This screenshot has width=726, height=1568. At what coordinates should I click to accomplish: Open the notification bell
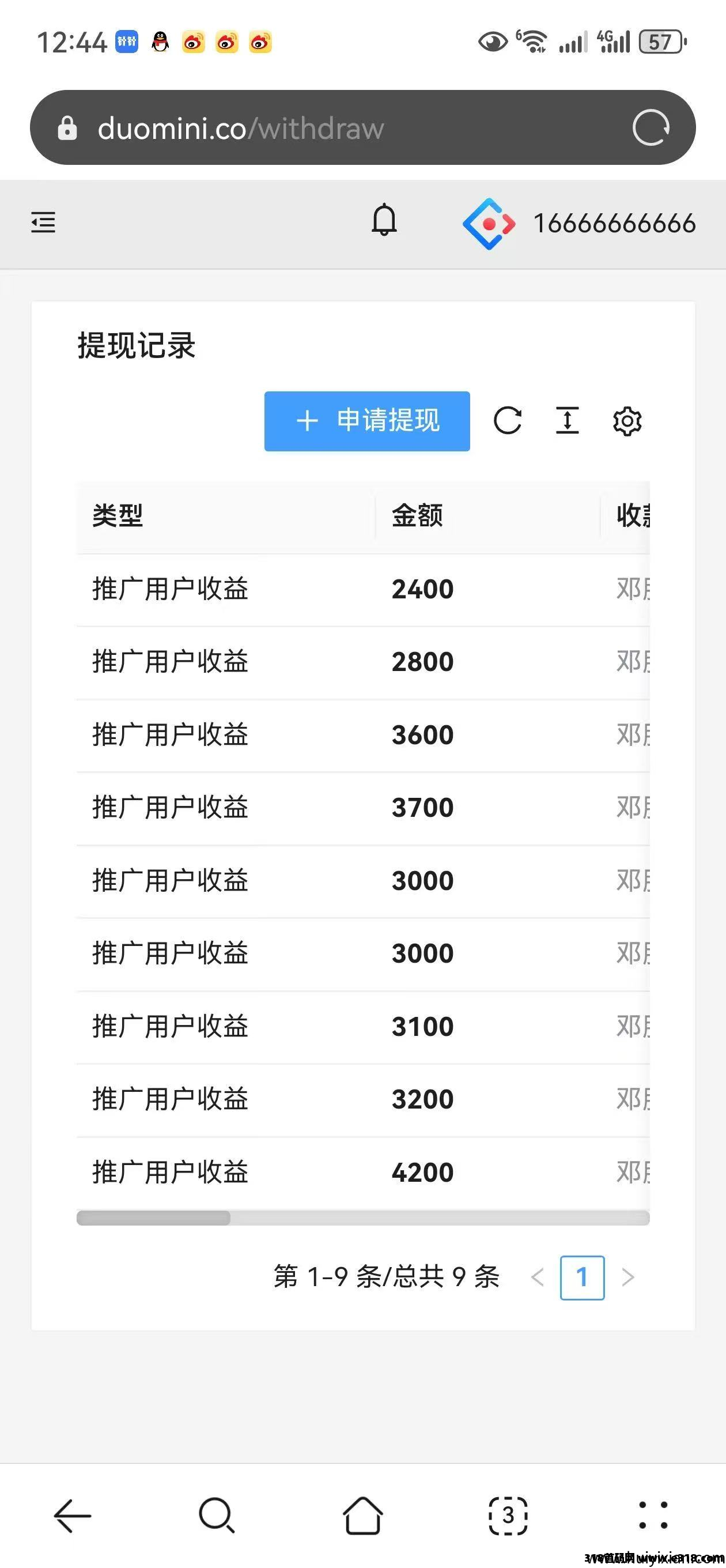tap(383, 223)
